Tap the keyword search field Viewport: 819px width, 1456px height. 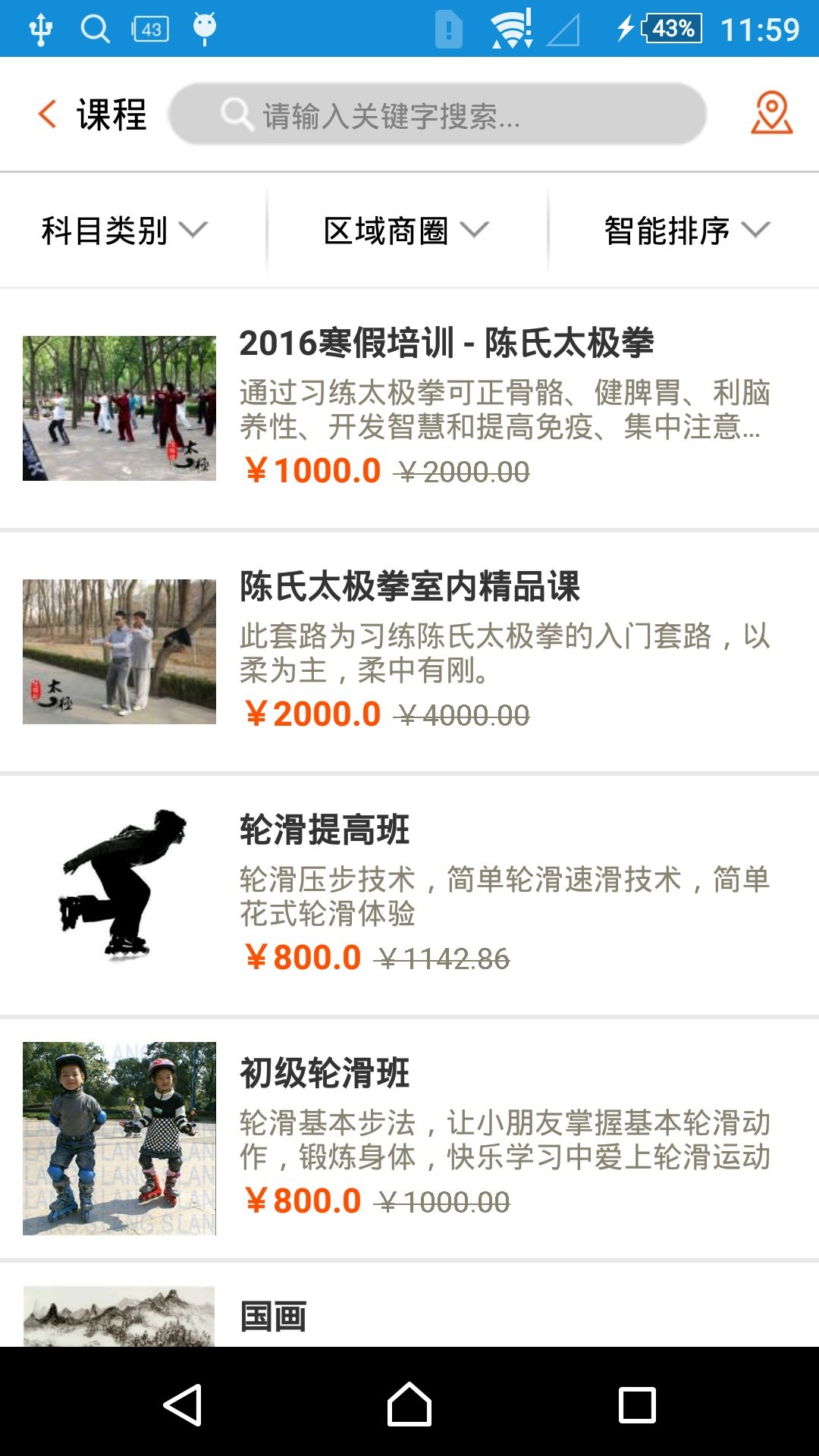[x=438, y=115]
